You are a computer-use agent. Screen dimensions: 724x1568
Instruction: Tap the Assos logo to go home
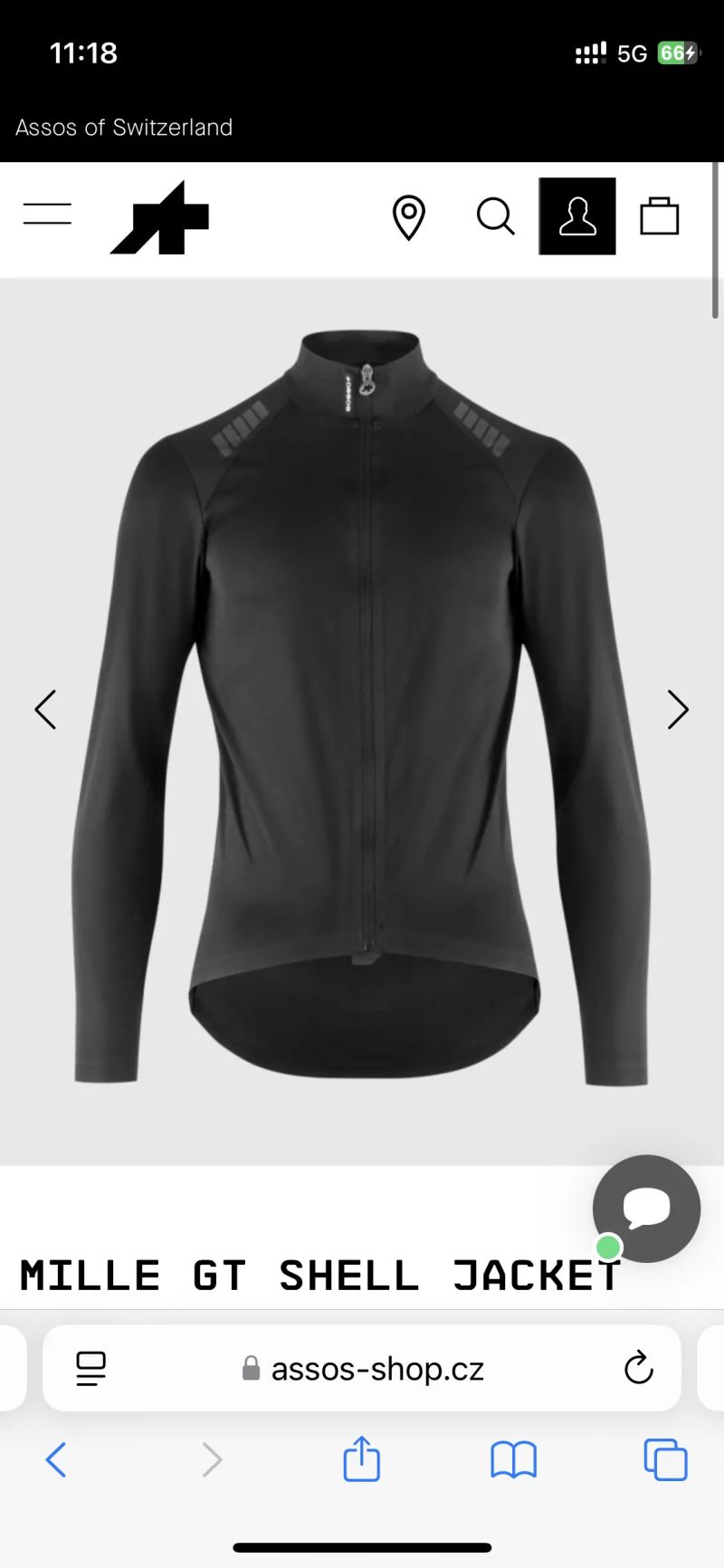pyautogui.click(x=160, y=218)
